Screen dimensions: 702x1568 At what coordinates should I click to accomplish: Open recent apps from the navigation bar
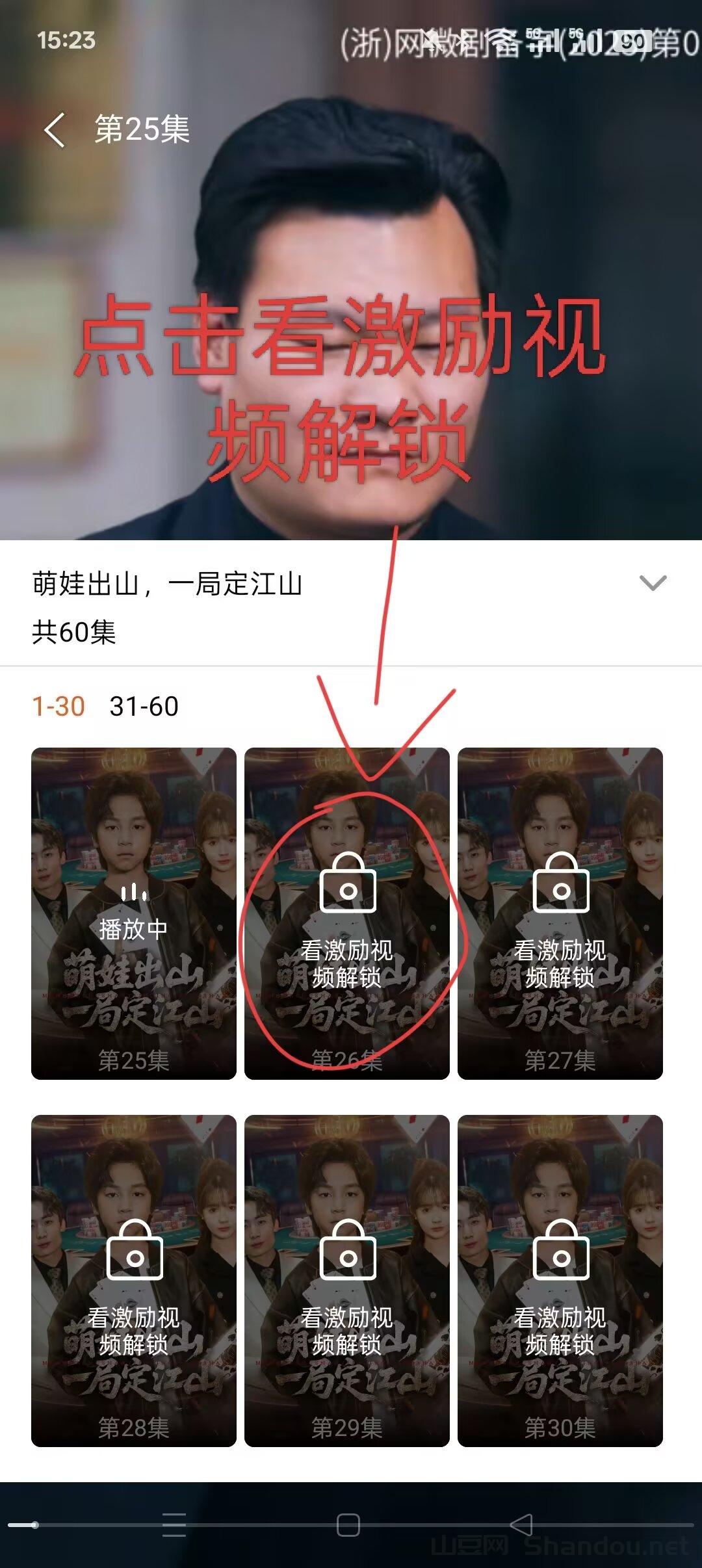coord(174,1525)
